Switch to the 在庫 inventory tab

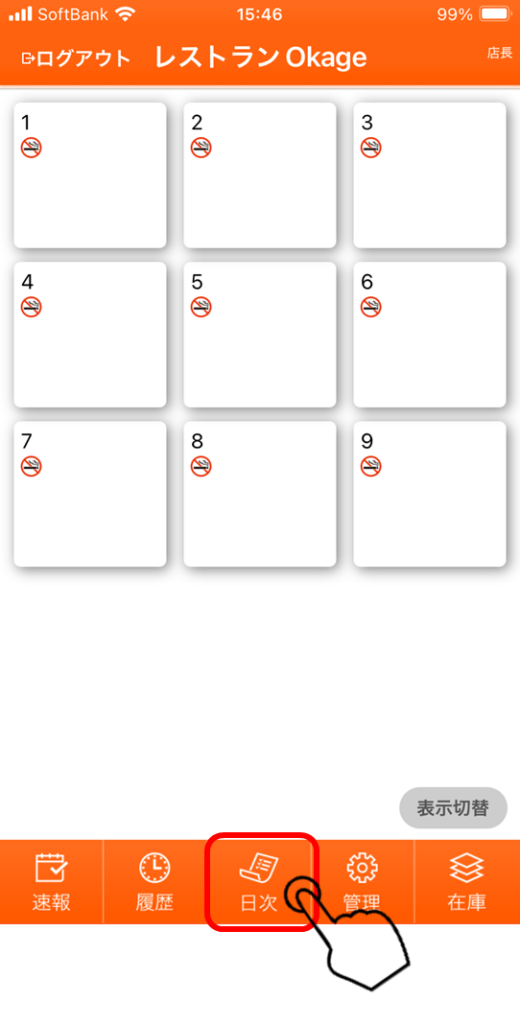coord(467,882)
